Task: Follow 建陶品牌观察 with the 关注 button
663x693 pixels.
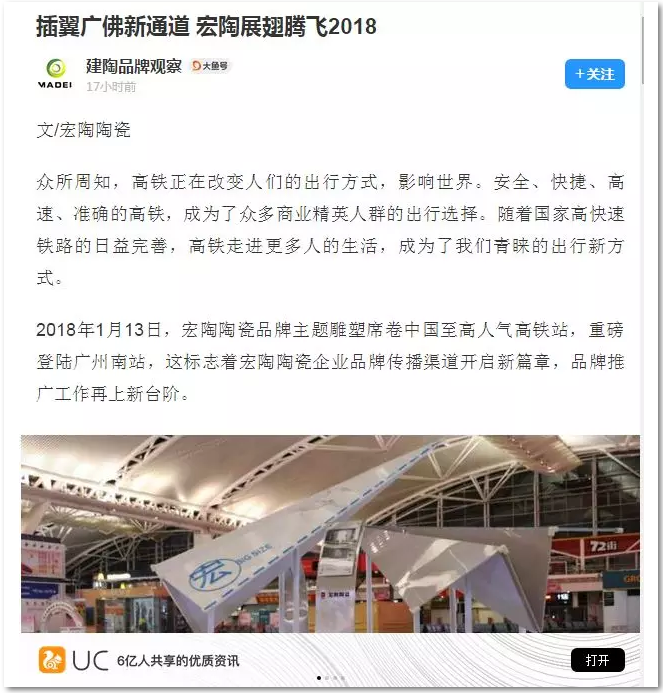Action: coord(595,74)
